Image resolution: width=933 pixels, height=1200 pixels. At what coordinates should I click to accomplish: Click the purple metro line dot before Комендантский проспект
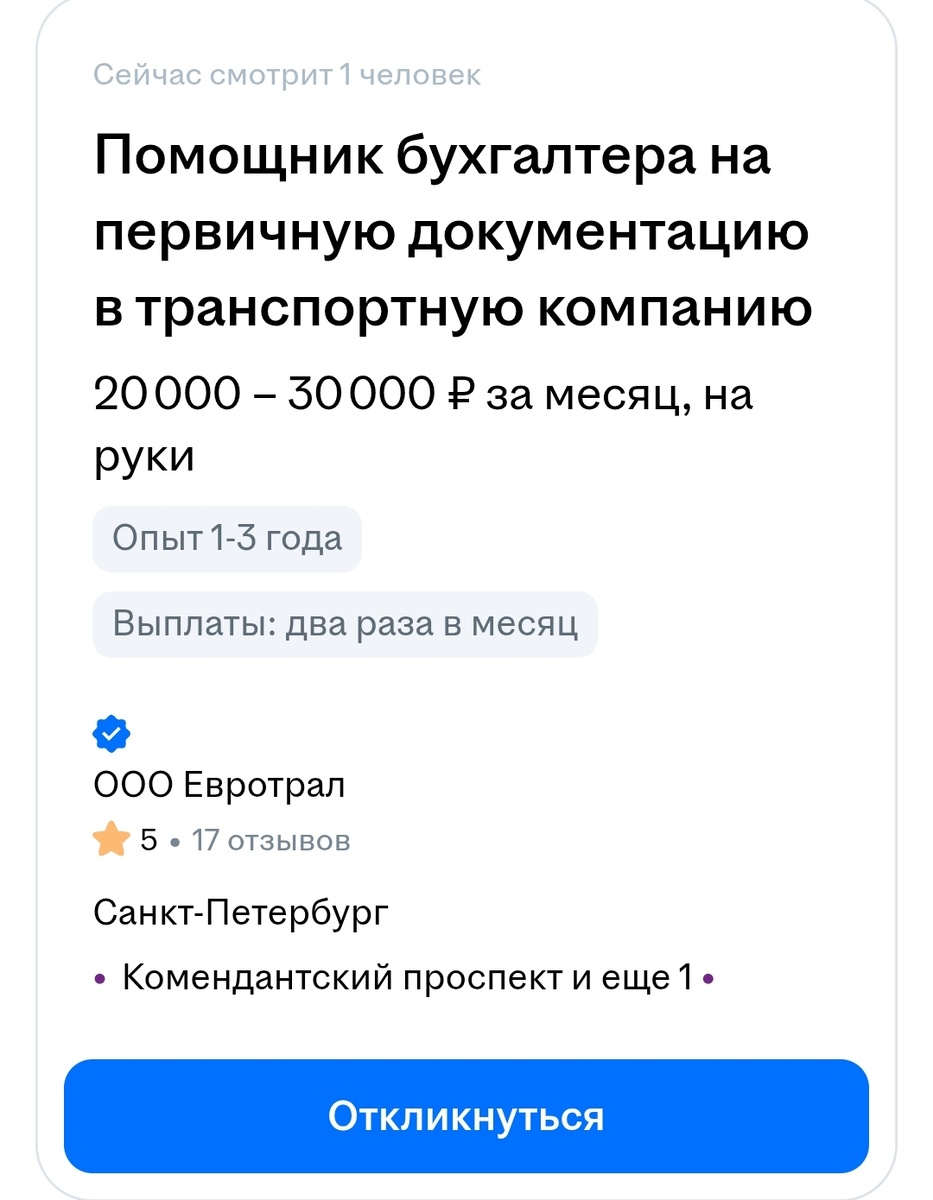click(x=100, y=977)
